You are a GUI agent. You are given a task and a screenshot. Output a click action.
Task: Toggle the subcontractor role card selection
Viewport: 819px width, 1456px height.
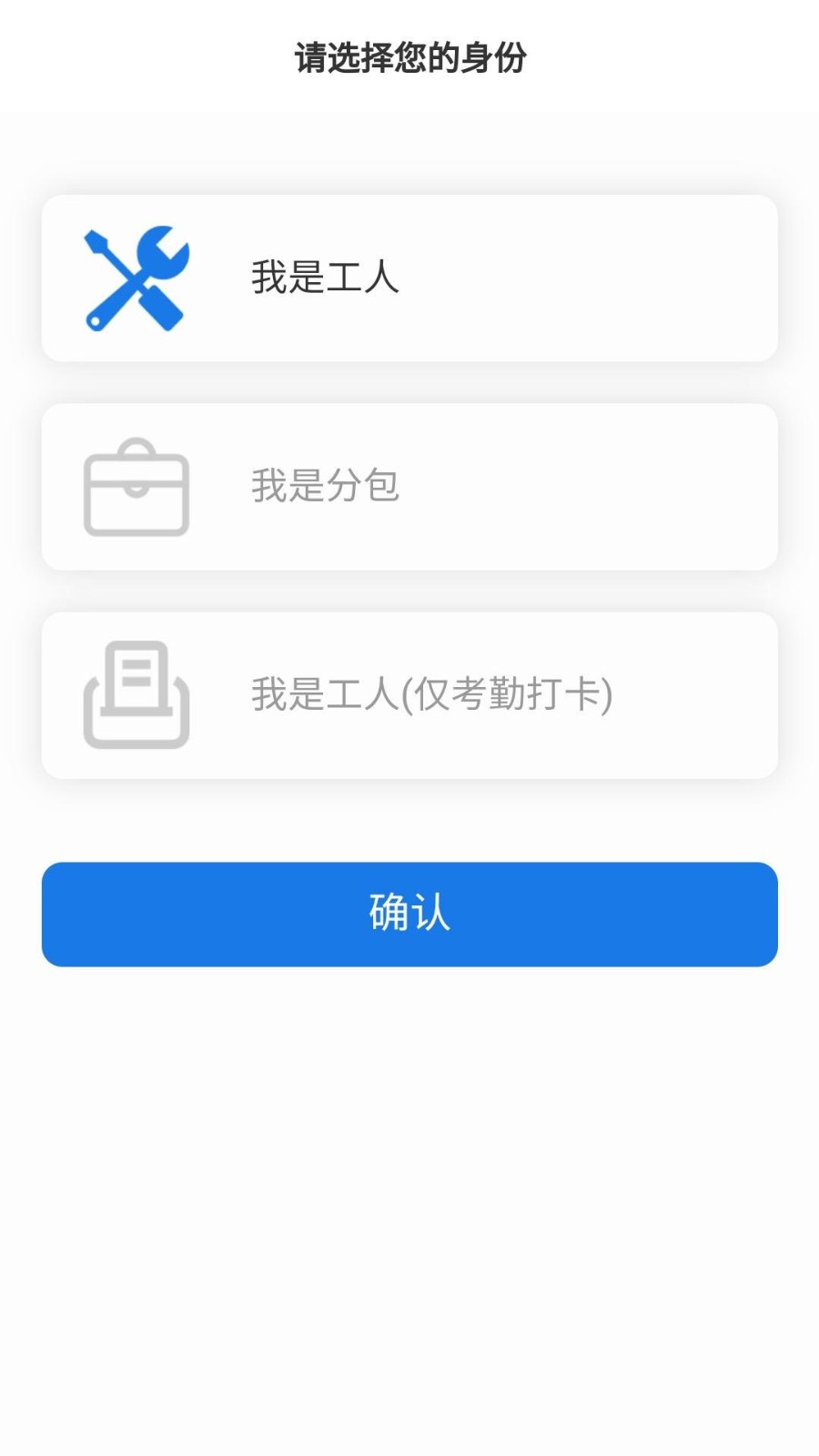(x=408, y=485)
